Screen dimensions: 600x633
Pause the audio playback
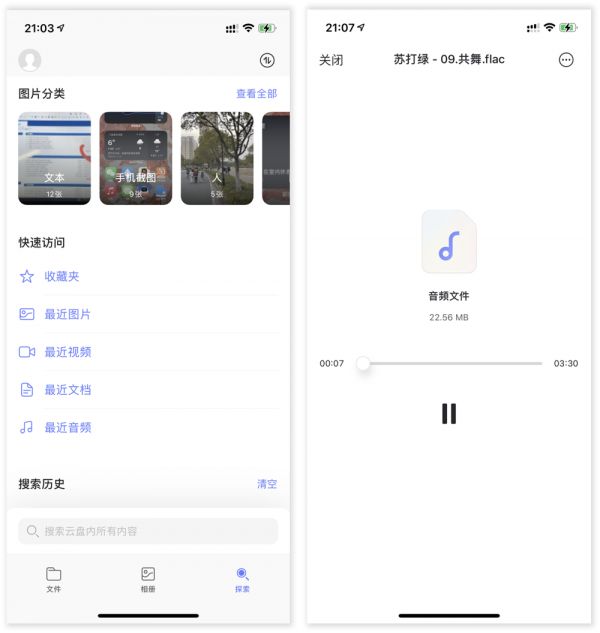[449, 414]
